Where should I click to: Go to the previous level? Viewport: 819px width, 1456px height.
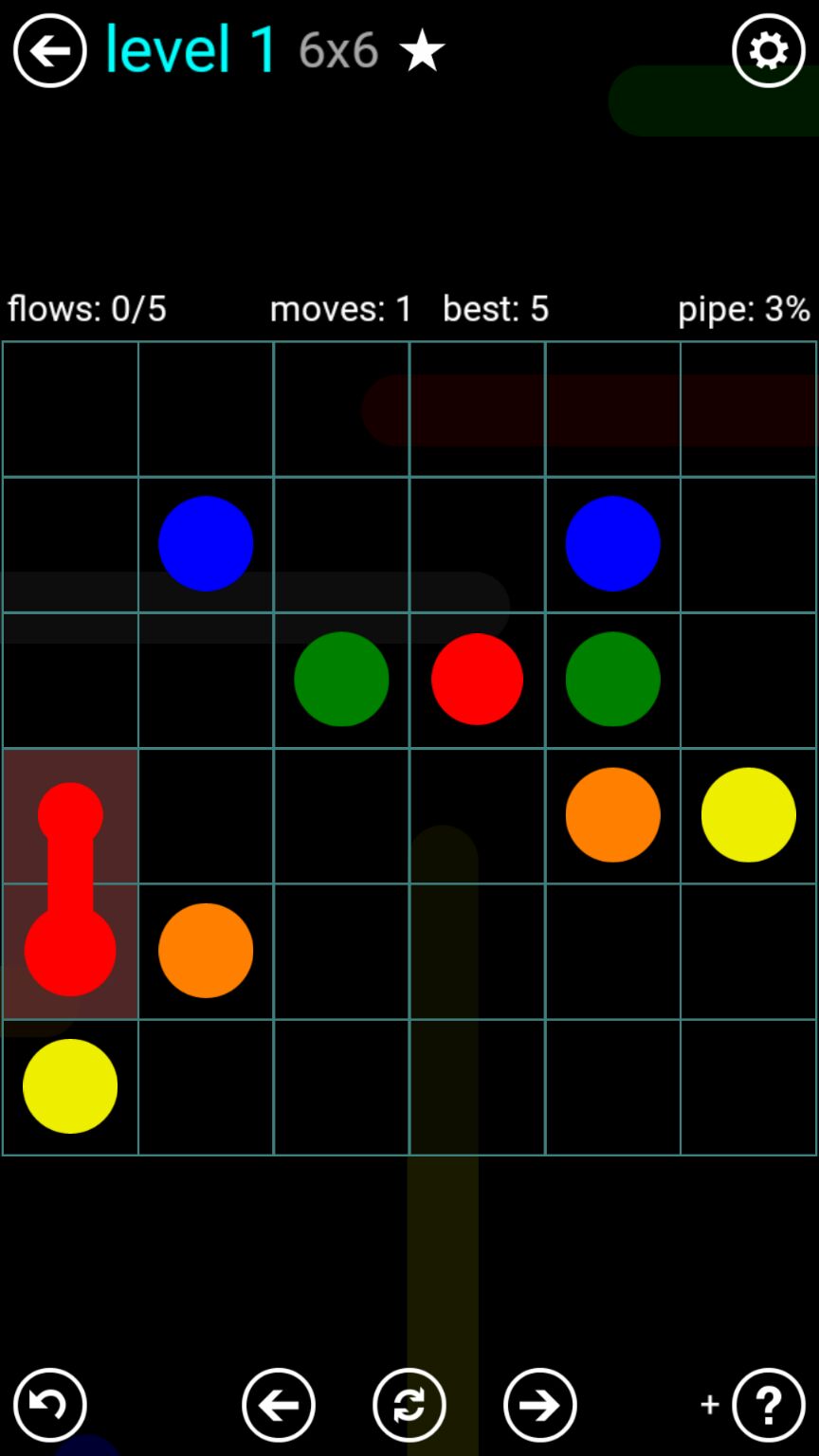point(279,1405)
